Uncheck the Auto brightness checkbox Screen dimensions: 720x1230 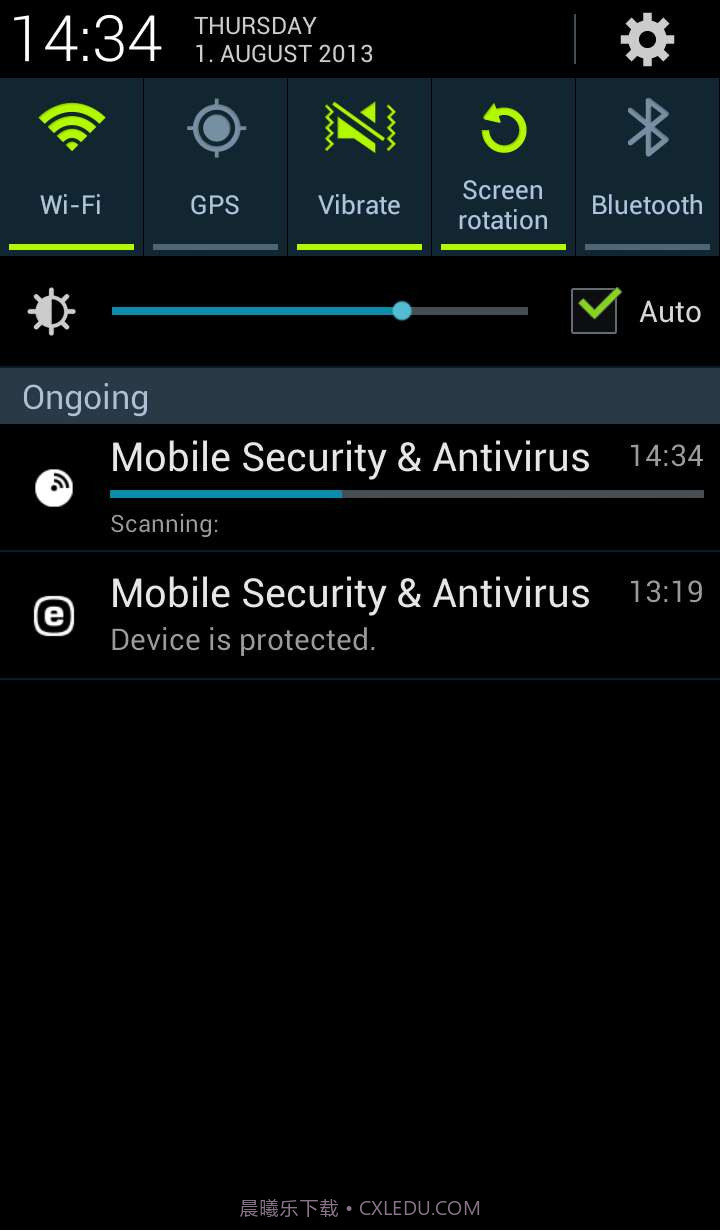click(x=594, y=311)
